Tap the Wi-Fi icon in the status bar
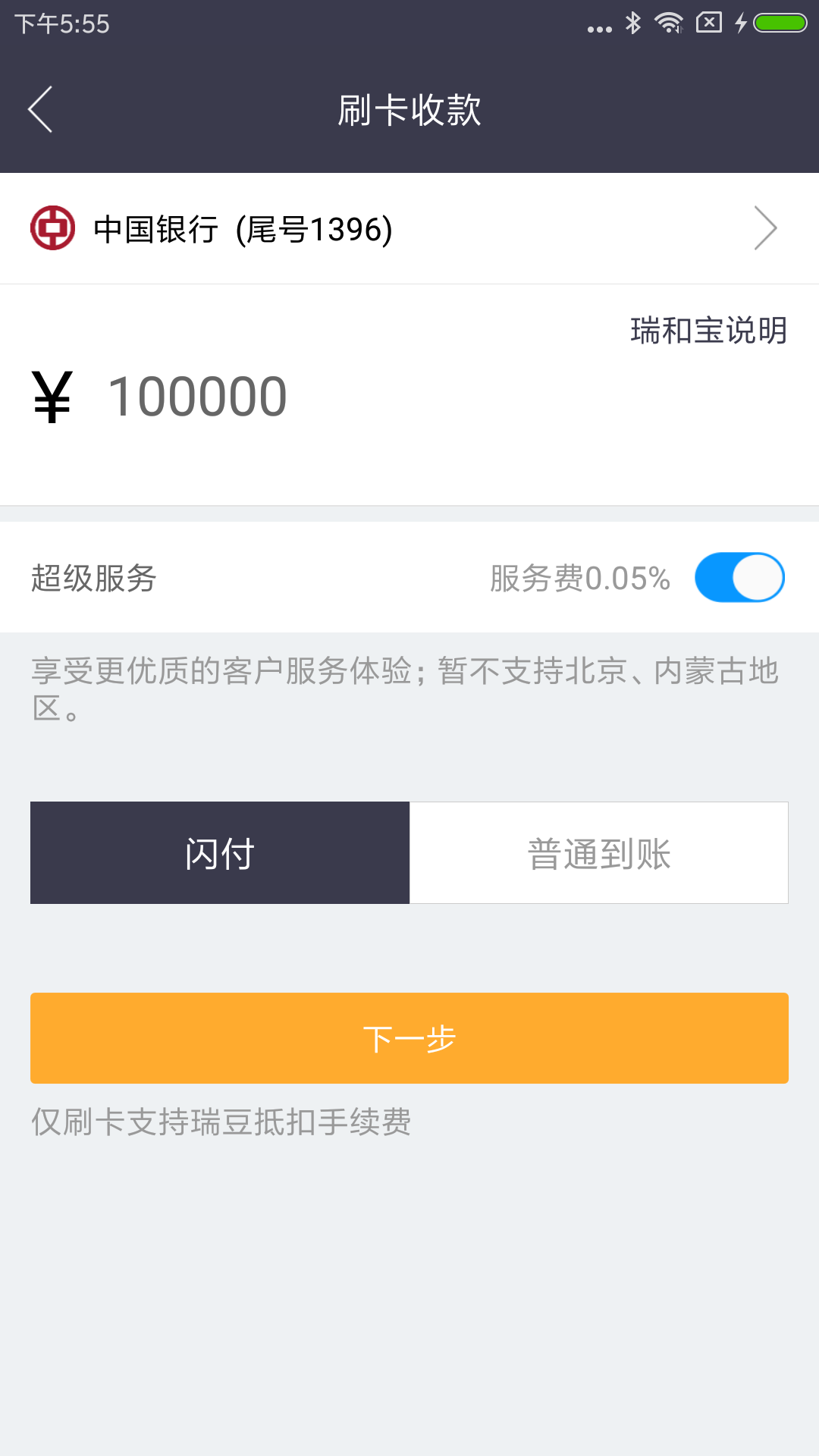This screenshot has height=1456, width=819. click(669, 25)
